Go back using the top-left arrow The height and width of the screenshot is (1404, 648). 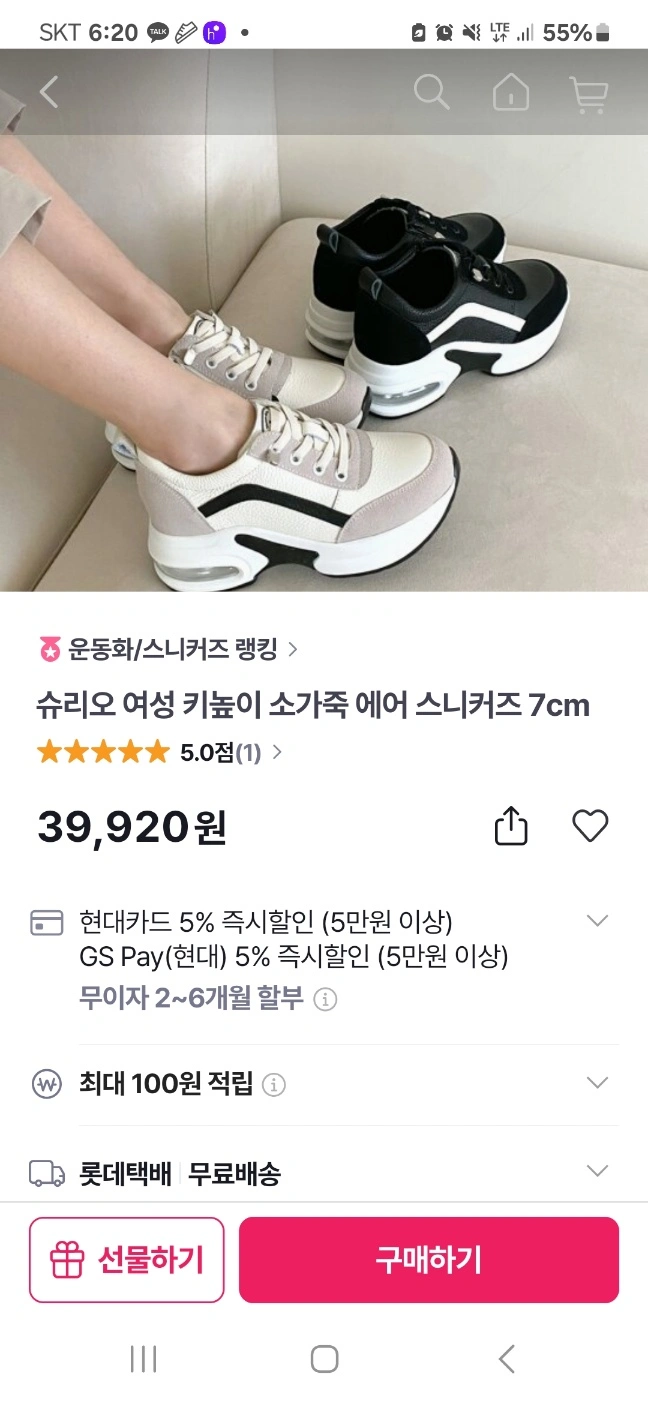point(49,93)
